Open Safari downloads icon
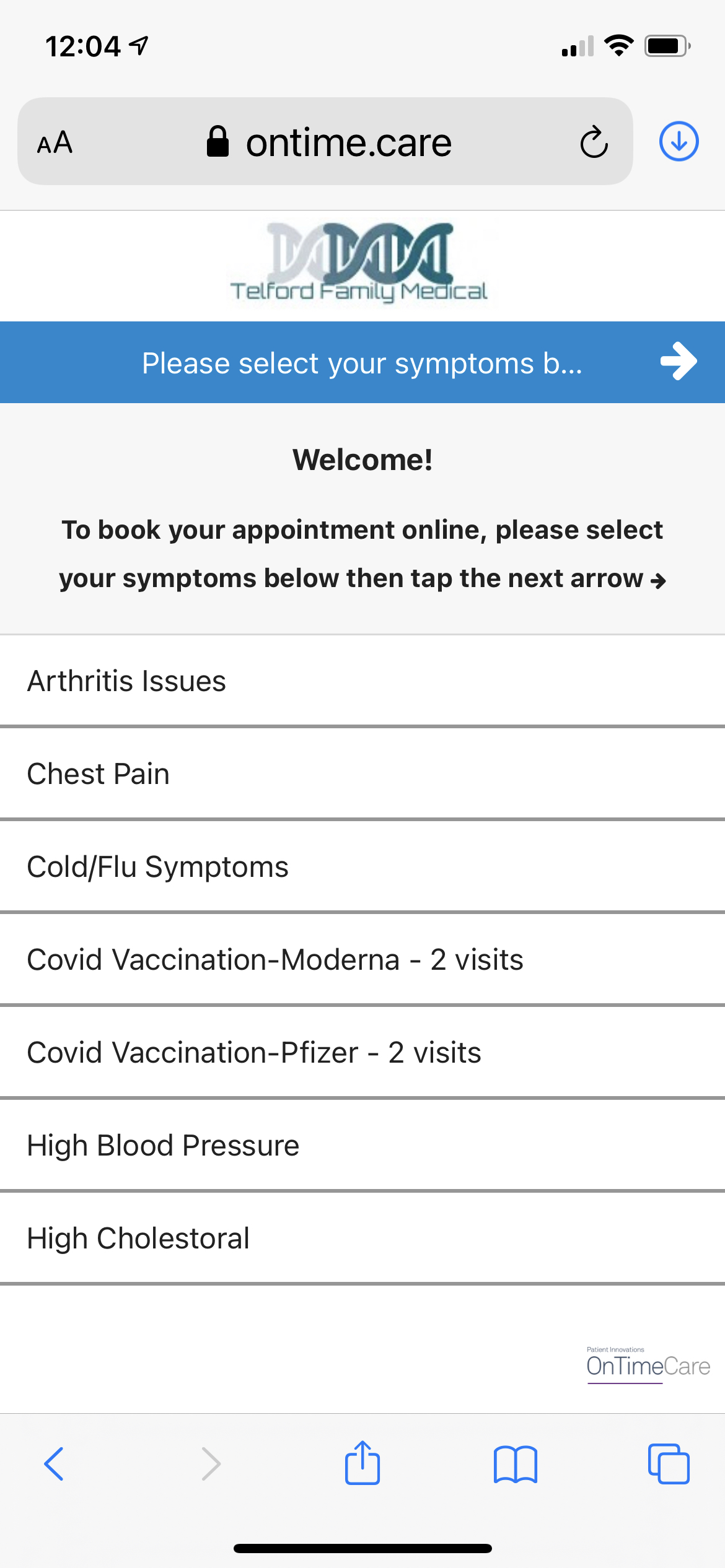Viewport: 725px width, 1568px height. click(679, 141)
